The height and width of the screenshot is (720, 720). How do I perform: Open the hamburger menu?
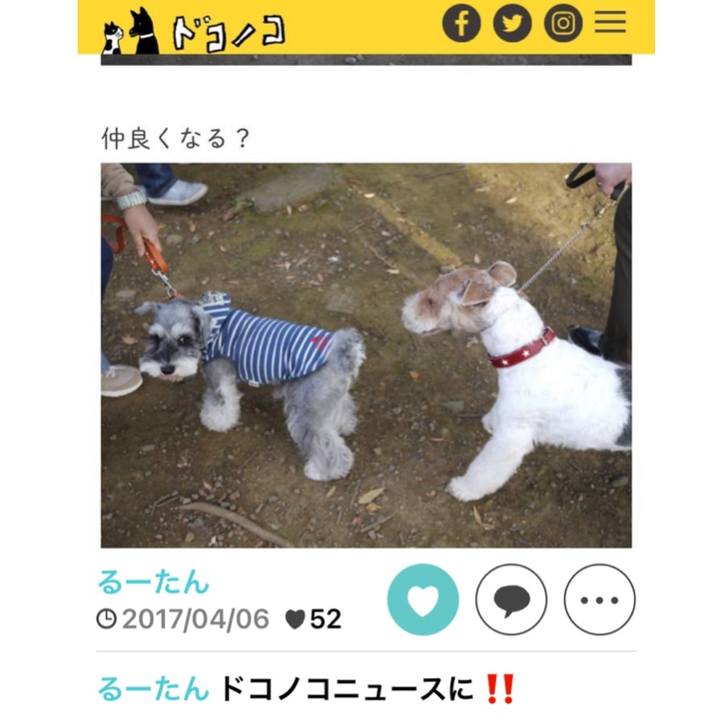[x=610, y=23]
